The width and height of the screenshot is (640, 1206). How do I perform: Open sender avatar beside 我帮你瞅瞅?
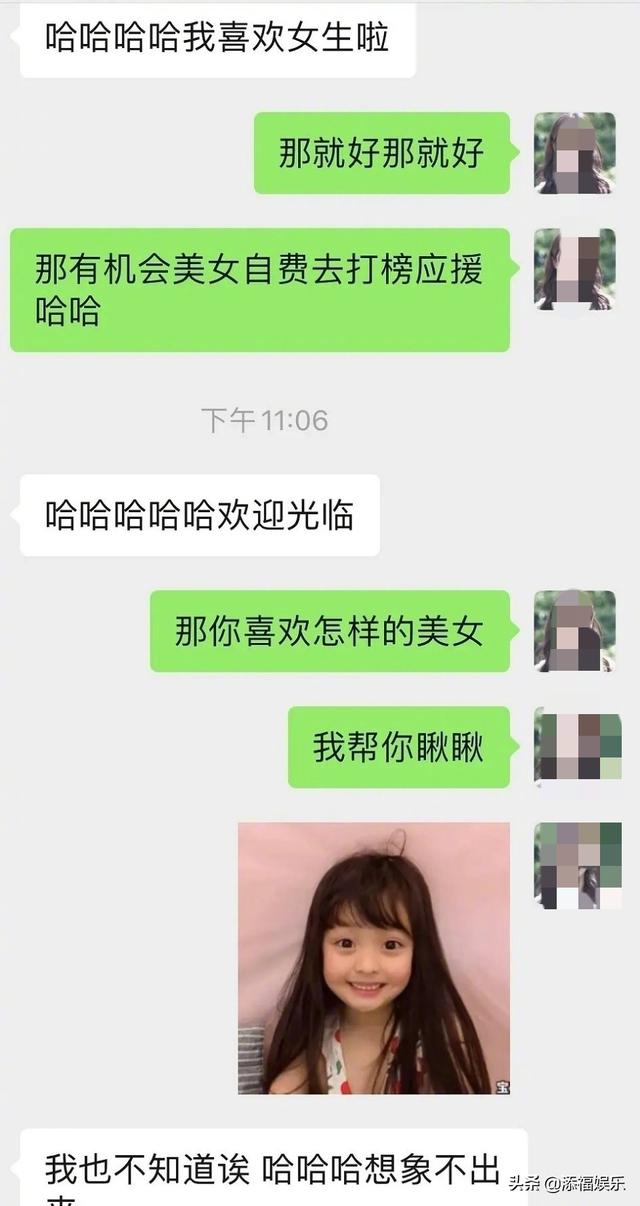577,747
